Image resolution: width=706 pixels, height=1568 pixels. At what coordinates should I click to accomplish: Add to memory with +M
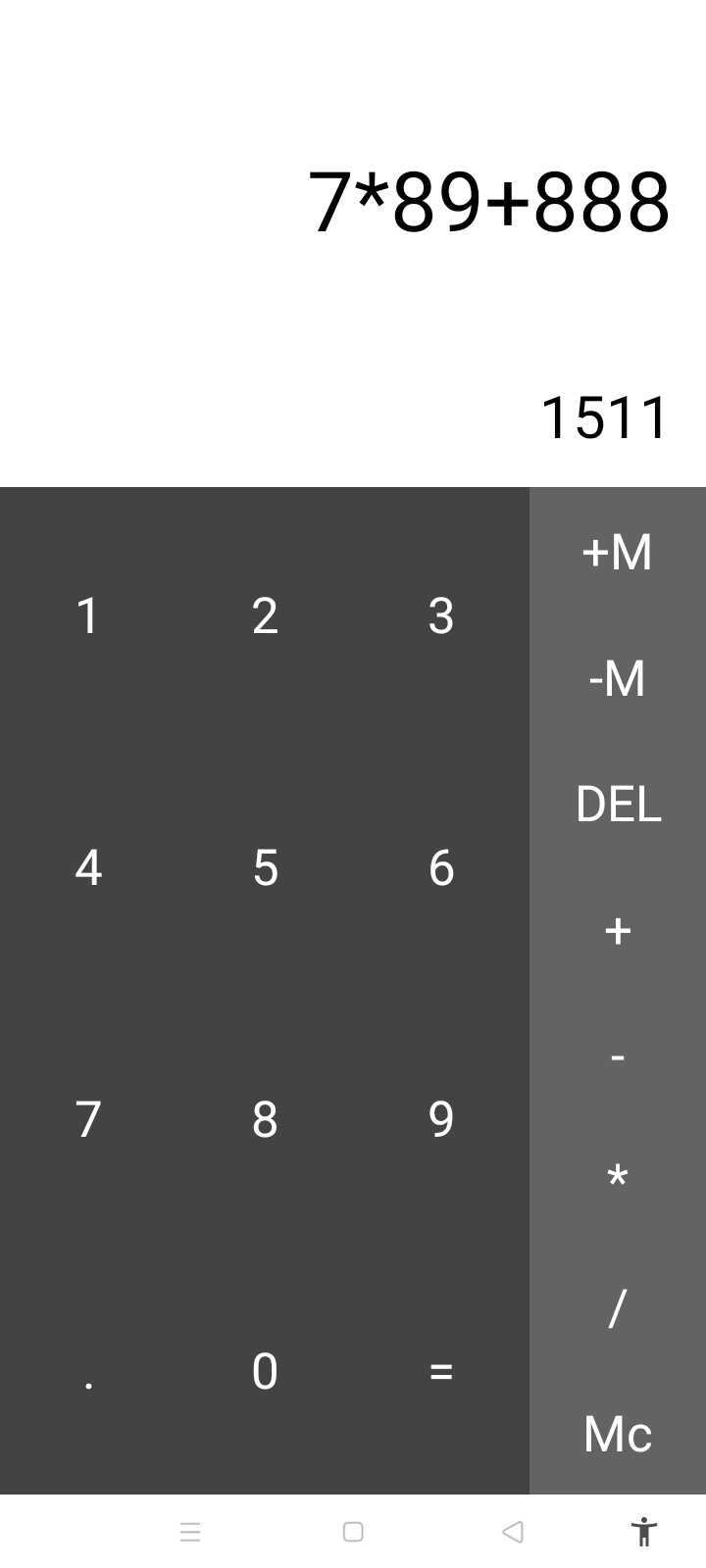[x=617, y=551]
